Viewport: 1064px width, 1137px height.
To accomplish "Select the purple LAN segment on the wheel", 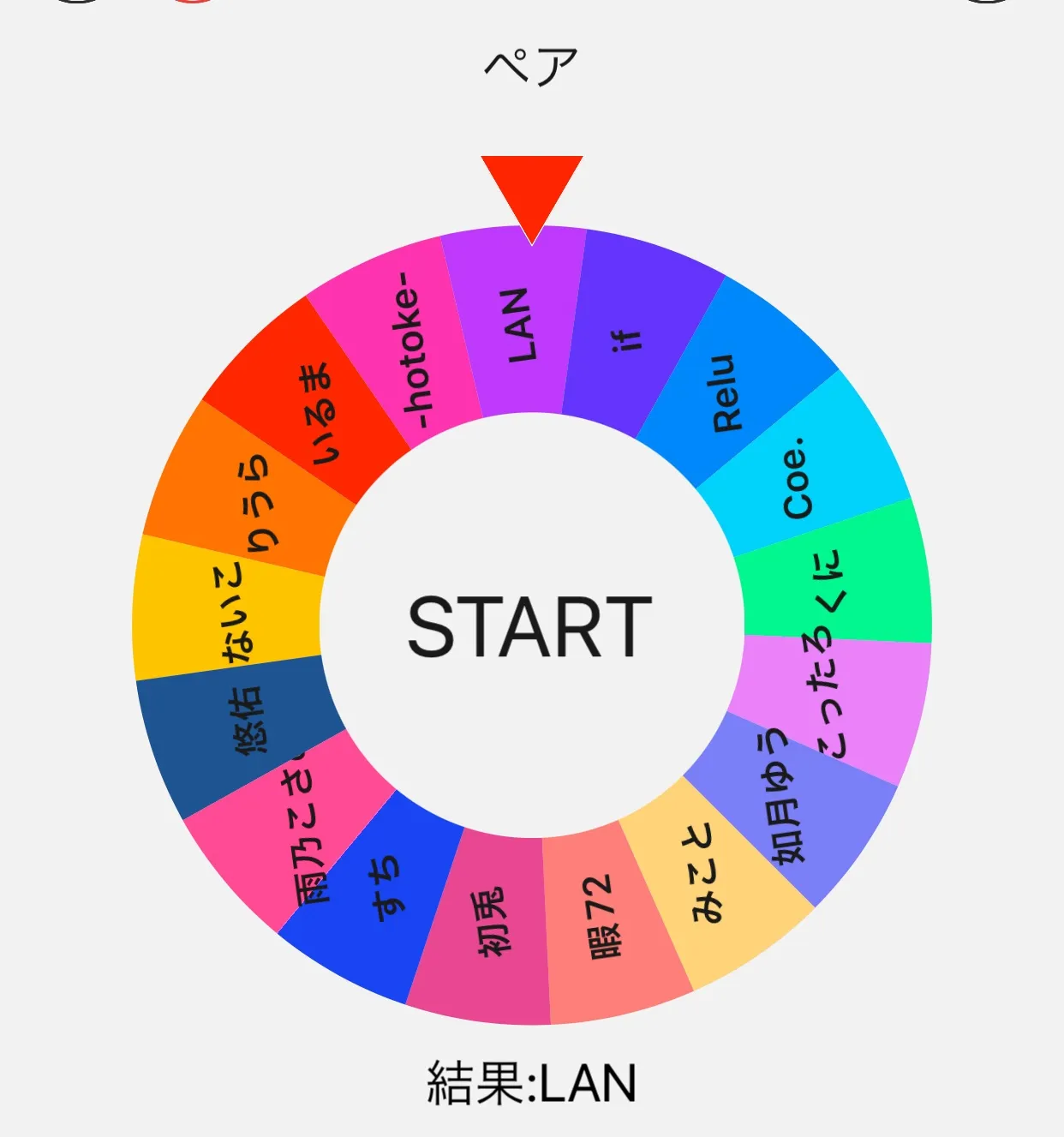I will (514, 326).
